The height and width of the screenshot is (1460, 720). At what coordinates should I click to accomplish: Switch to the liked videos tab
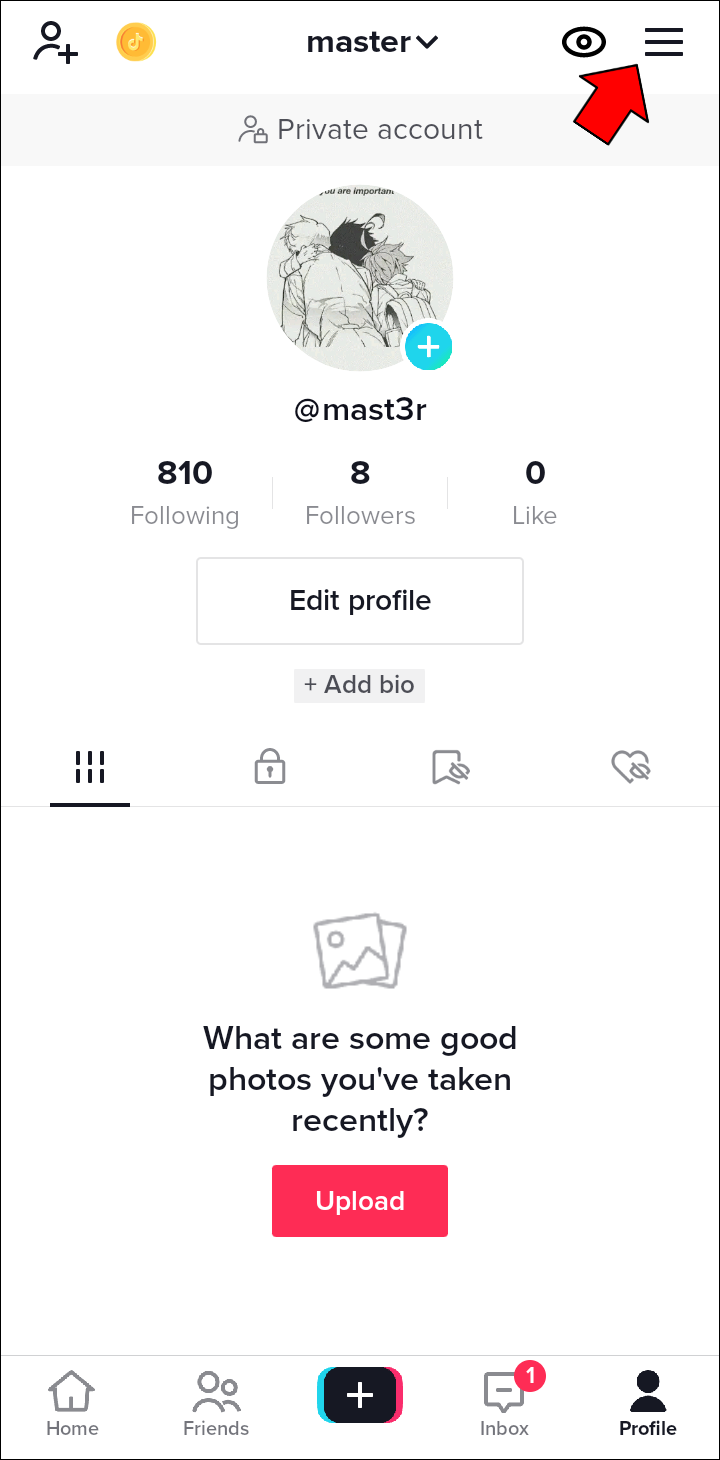pyautogui.click(x=631, y=768)
